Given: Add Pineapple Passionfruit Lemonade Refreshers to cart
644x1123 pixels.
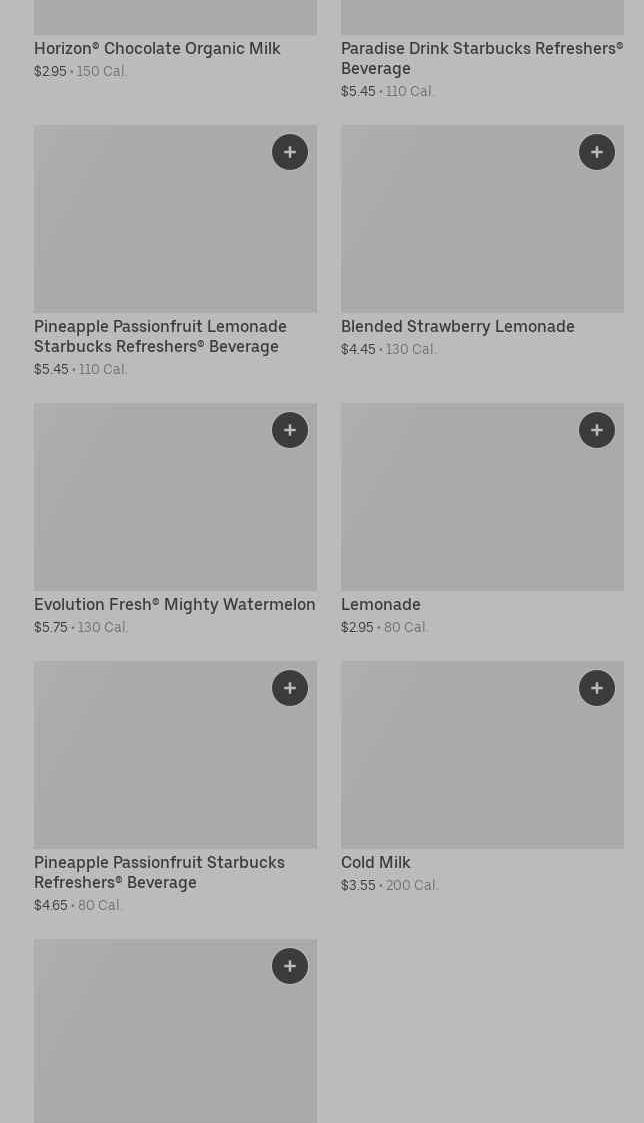Looking at the screenshot, I should click(x=290, y=152).
